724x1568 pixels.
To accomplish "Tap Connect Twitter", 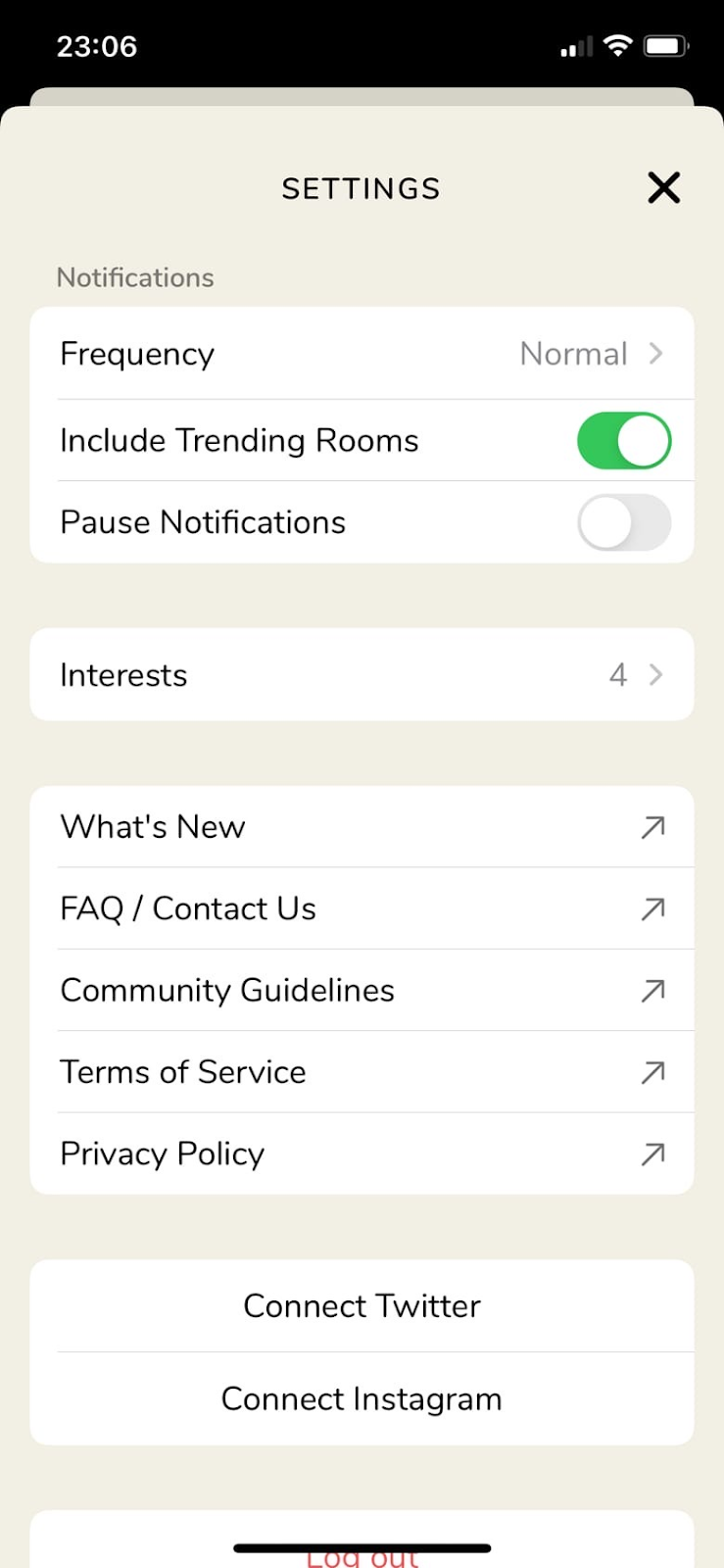I will (362, 1306).
